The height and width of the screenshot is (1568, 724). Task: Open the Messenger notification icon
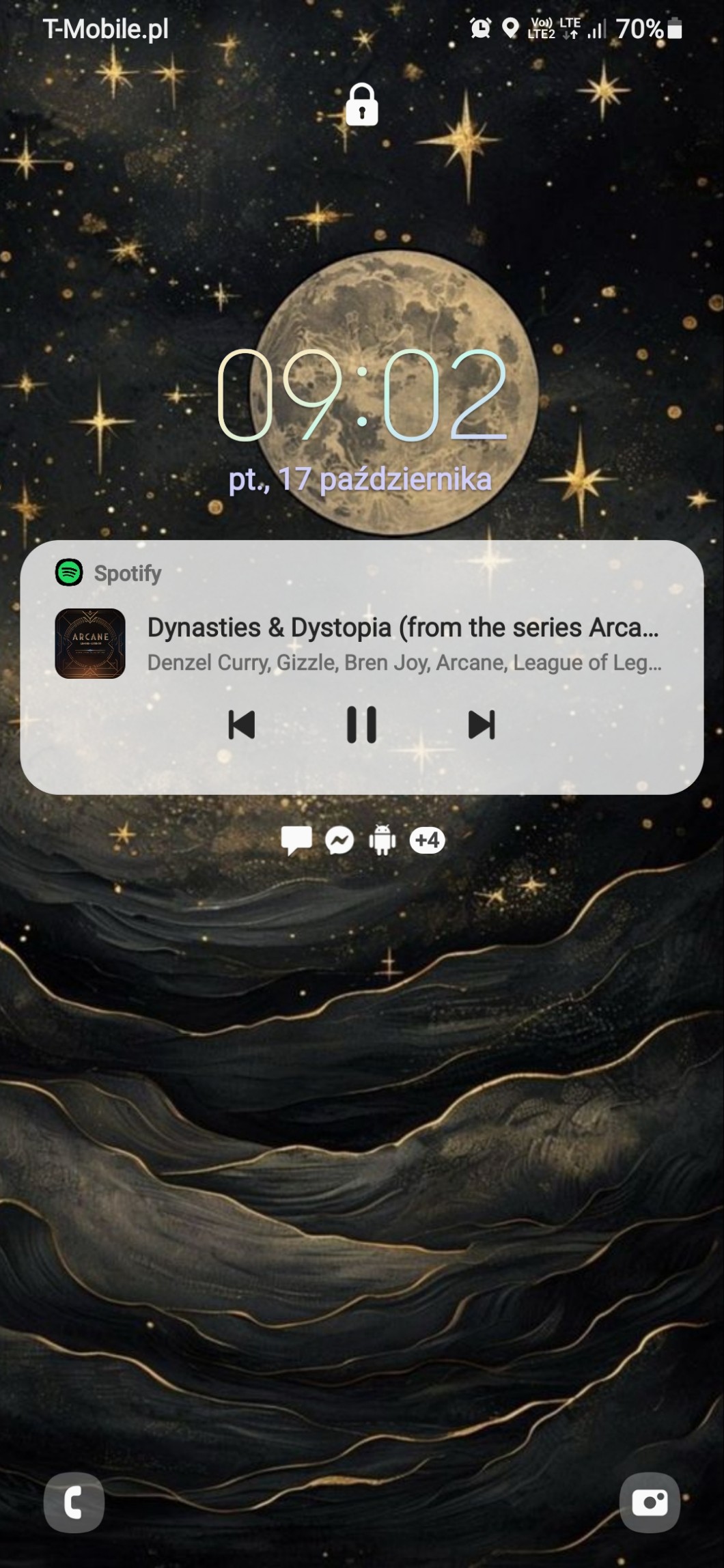click(x=339, y=840)
